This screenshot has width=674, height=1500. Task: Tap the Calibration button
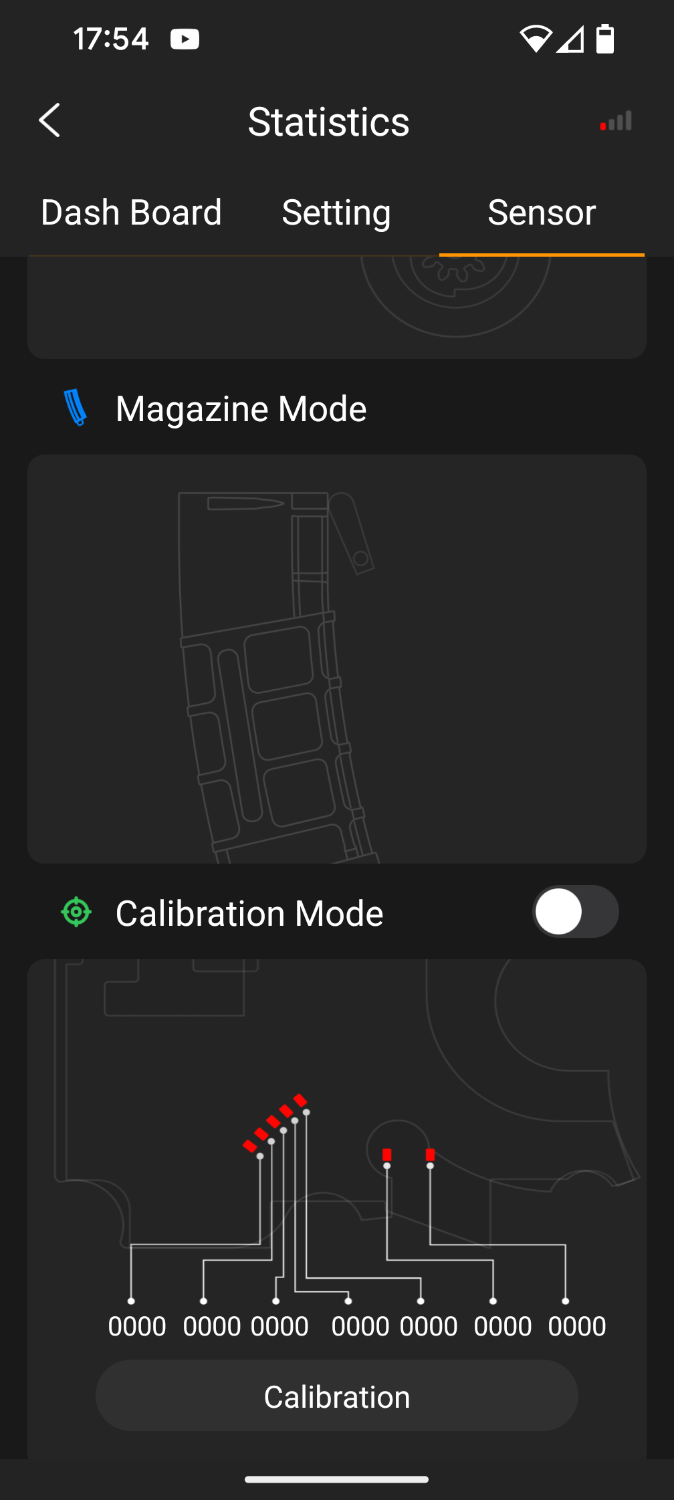click(x=337, y=1396)
